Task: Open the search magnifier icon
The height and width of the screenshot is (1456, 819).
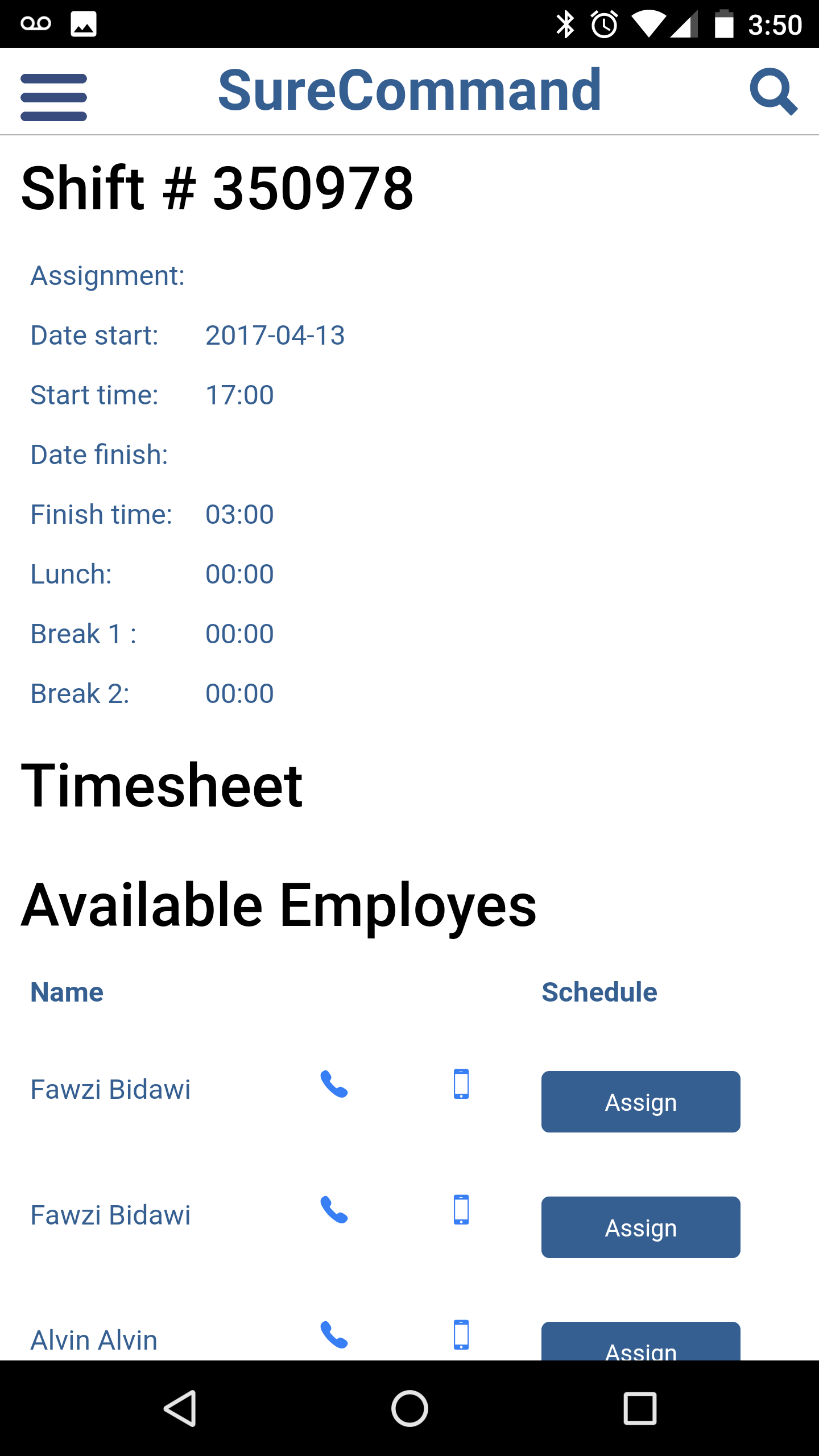Action: tap(773, 92)
